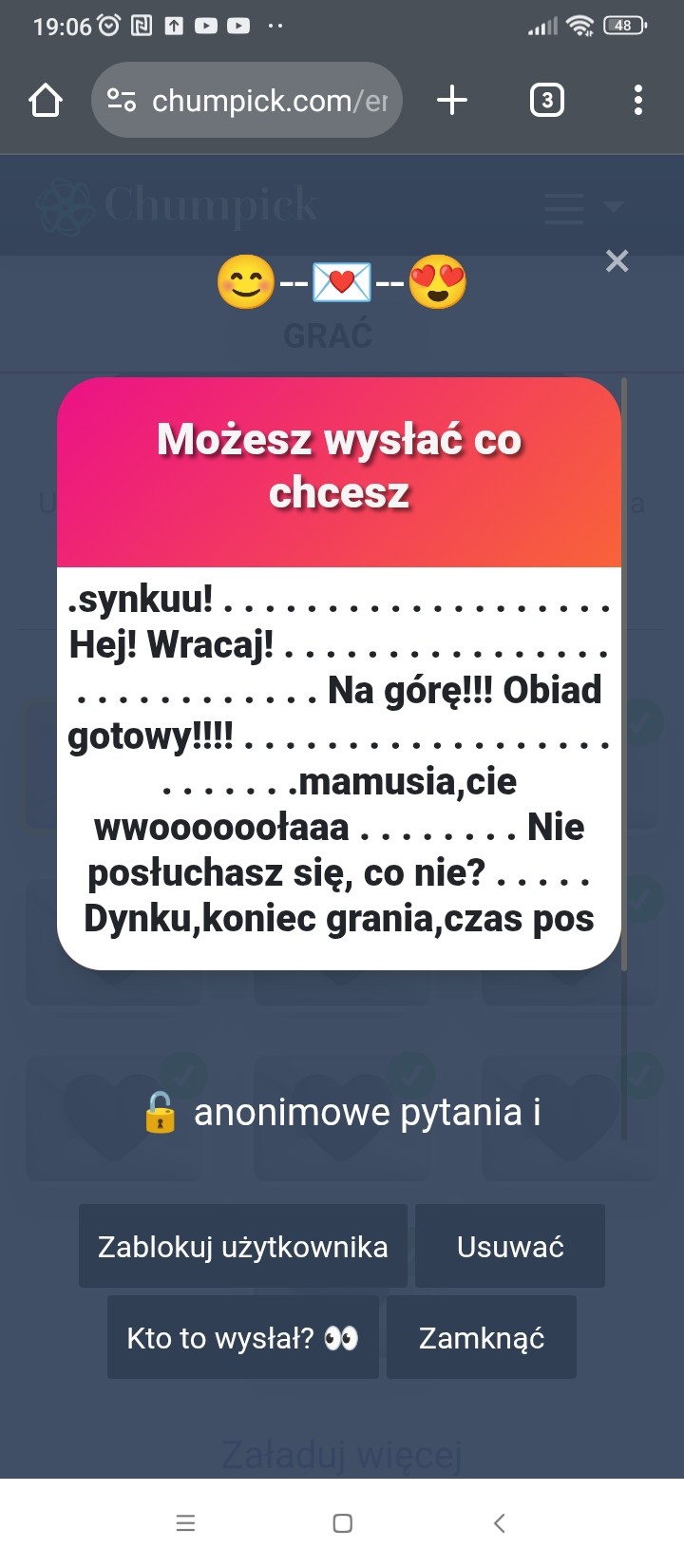Open recent apps from navigation bar

point(186,1523)
